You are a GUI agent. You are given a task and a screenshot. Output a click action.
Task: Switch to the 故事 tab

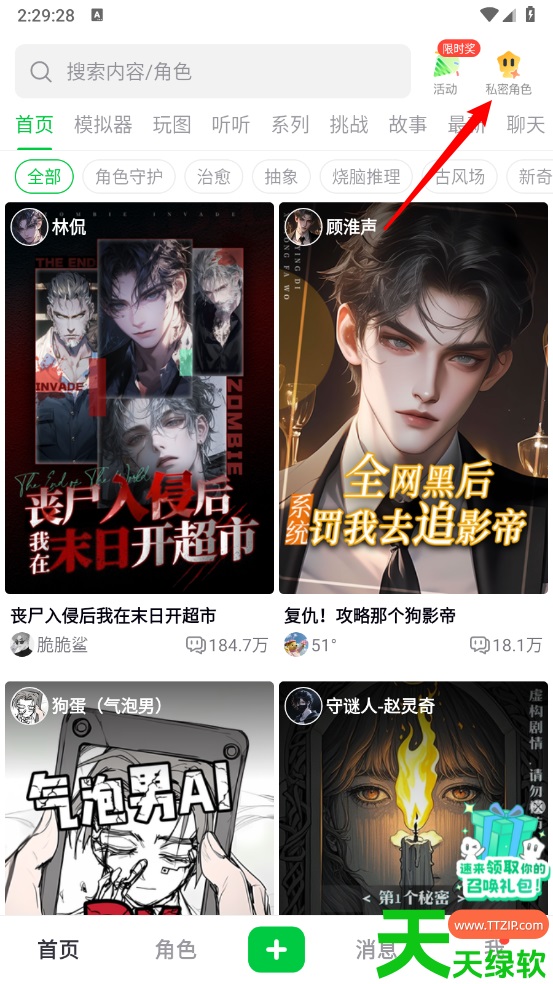(408, 124)
